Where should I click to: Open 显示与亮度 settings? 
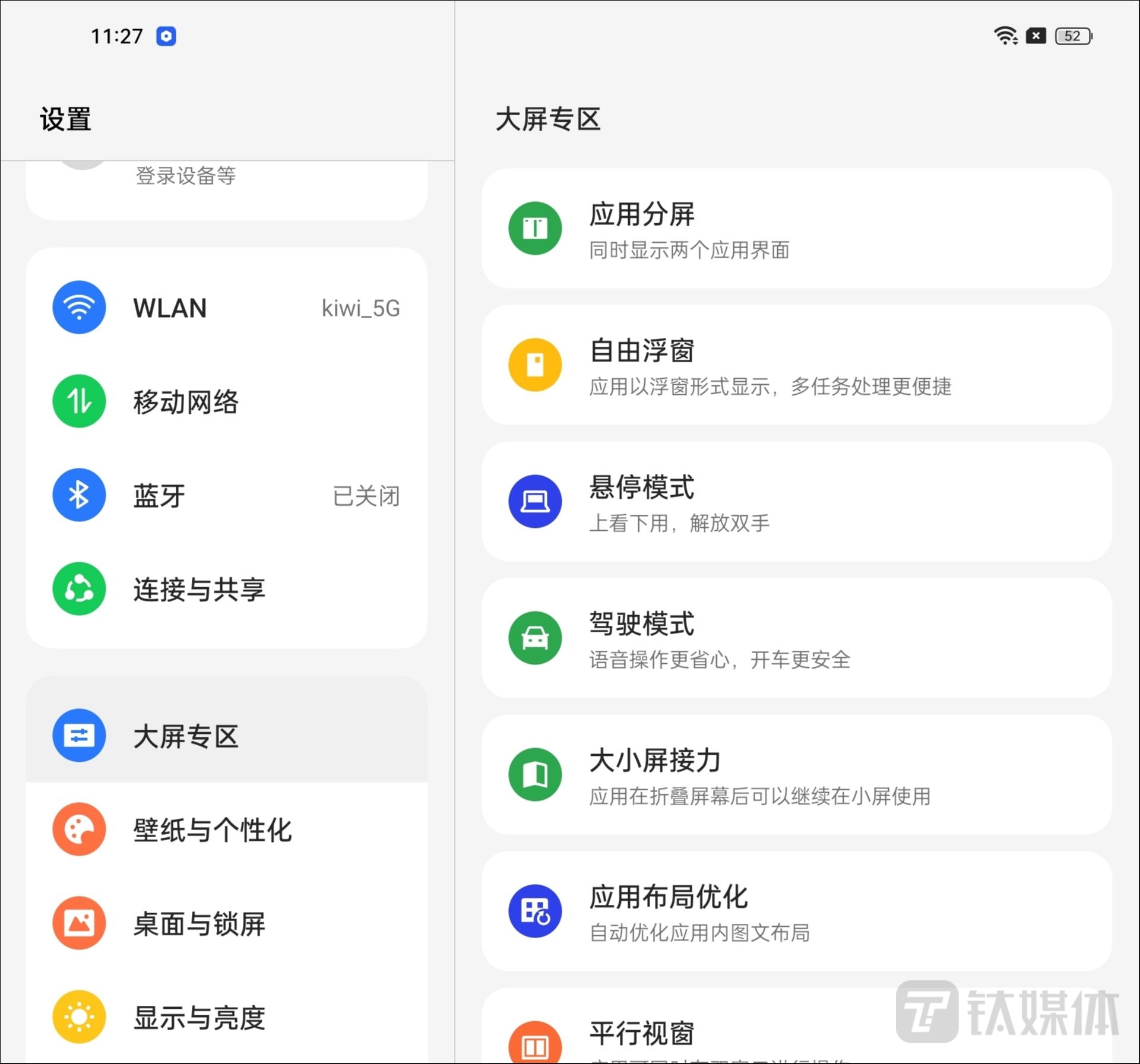tap(226, 1017)
